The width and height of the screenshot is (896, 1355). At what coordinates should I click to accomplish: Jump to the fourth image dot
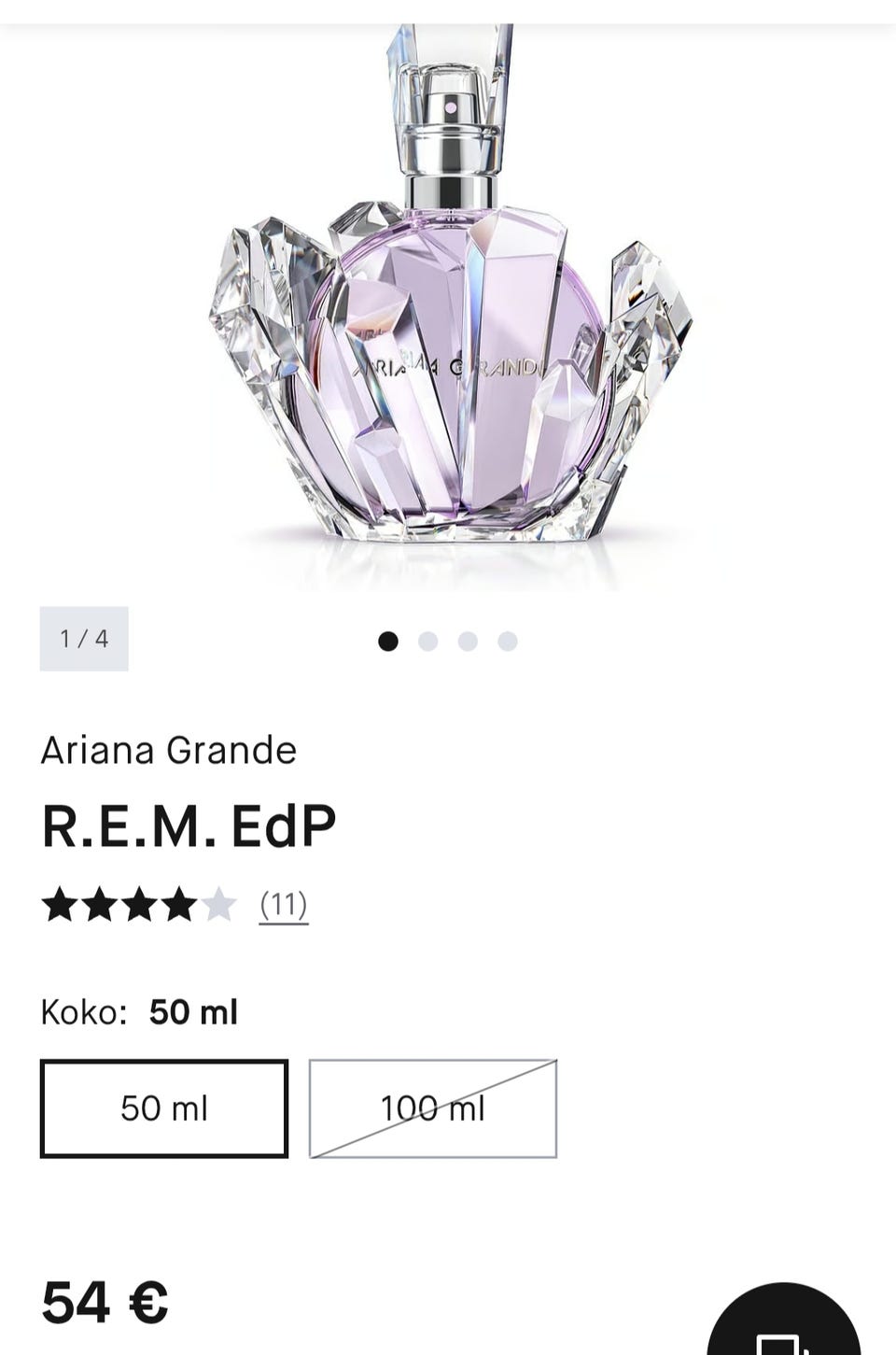coord(508,641)
